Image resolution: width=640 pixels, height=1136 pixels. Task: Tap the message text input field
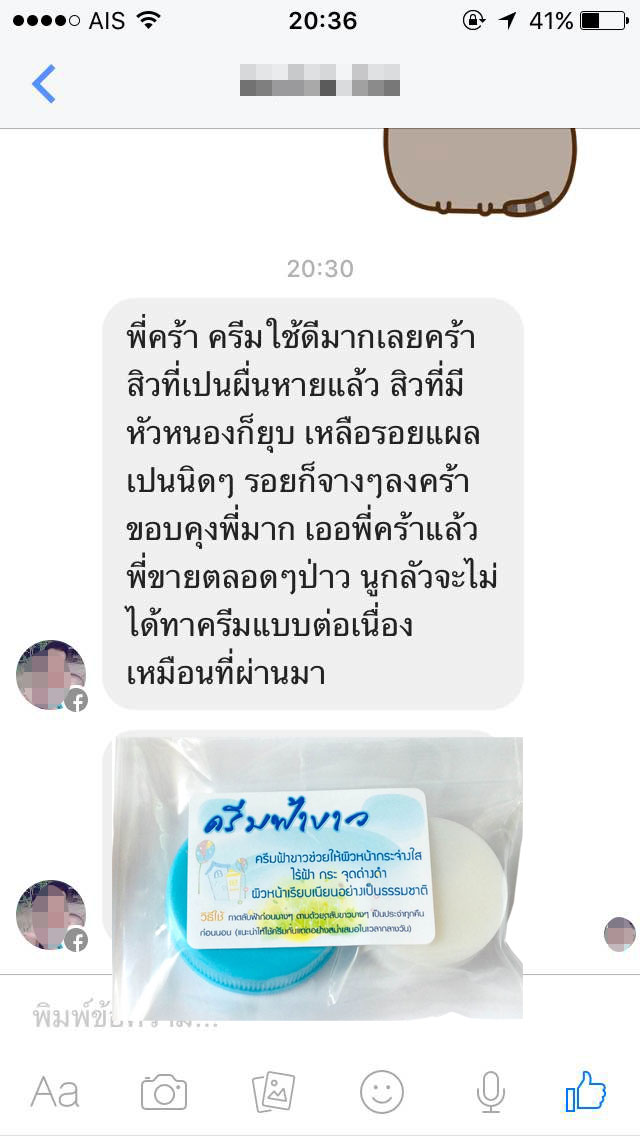tap(300, 1019)
